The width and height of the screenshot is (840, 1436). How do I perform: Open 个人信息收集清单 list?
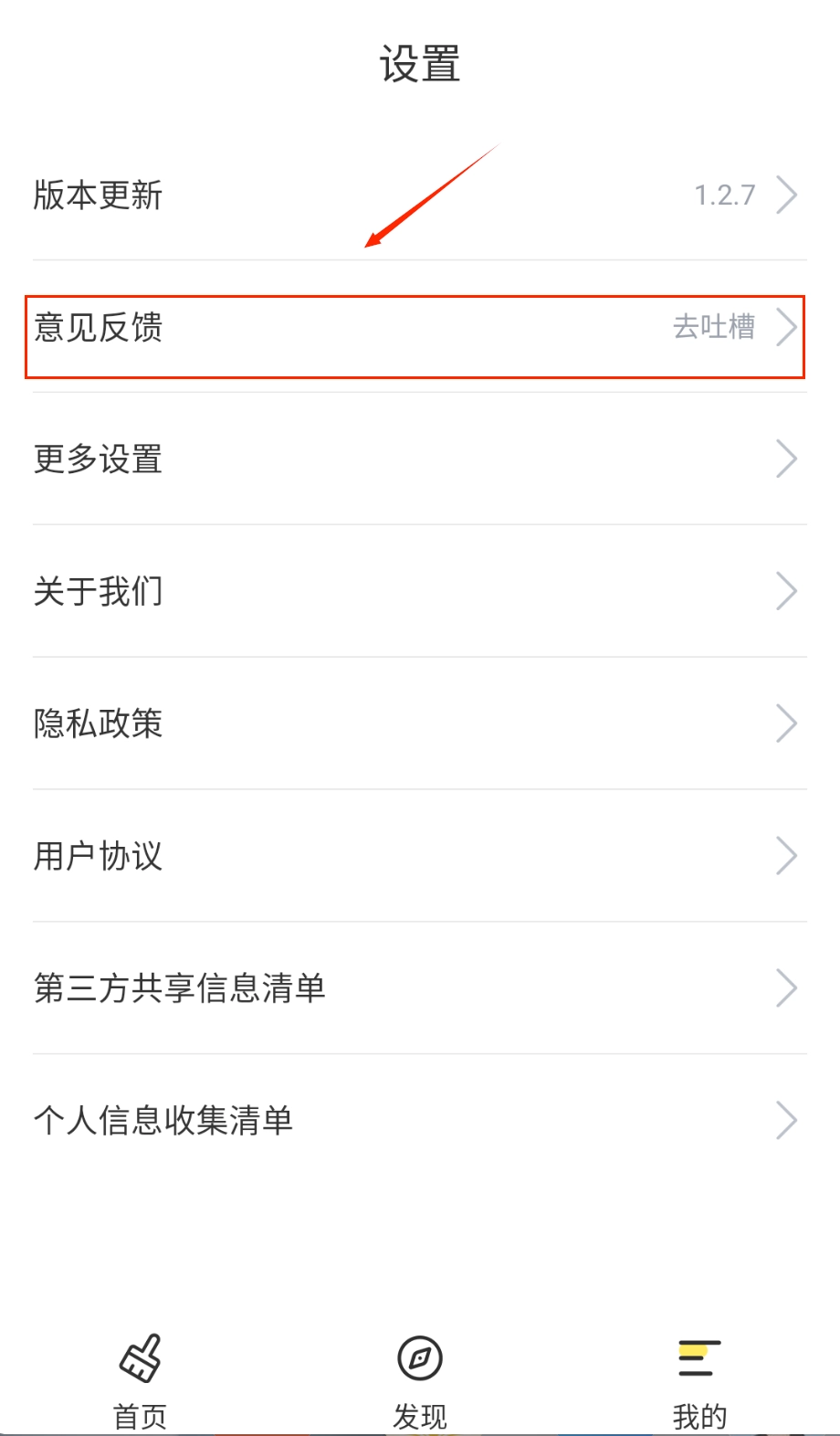pos(419,1120)
